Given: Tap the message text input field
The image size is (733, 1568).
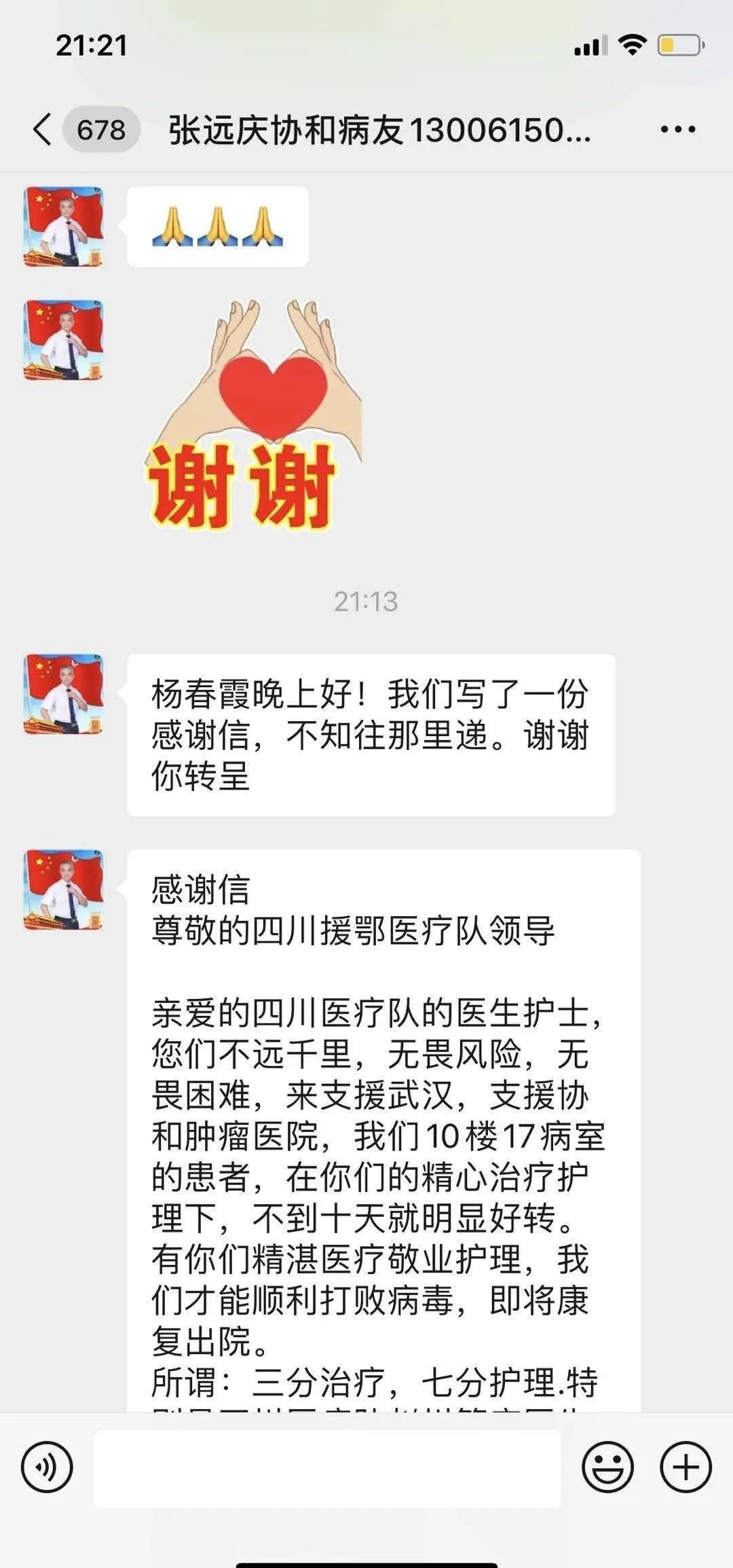Looking at the screenshot, I should point(327,1468).
